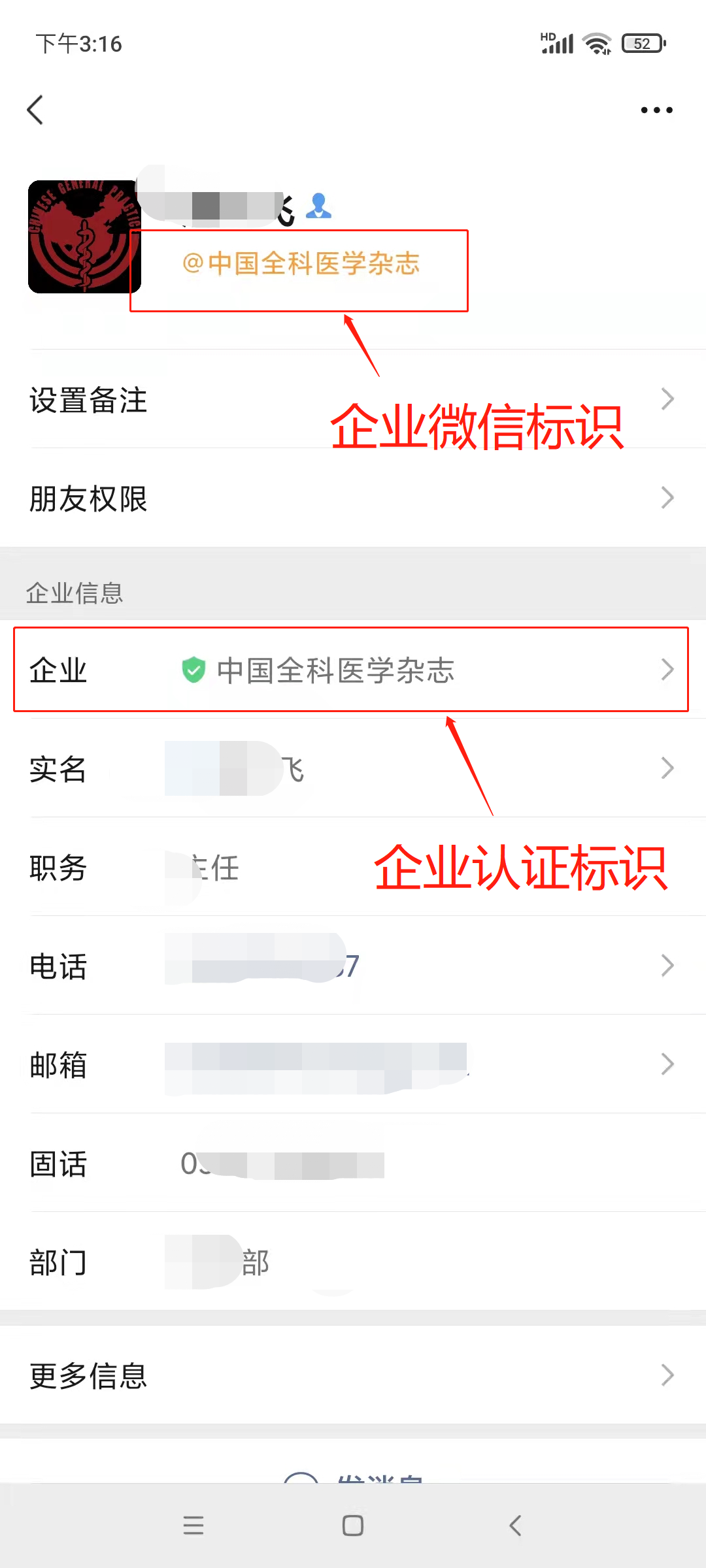Tap the 电话 phone number row
This screenshot has height=1568, width=706.
point(353,966)
